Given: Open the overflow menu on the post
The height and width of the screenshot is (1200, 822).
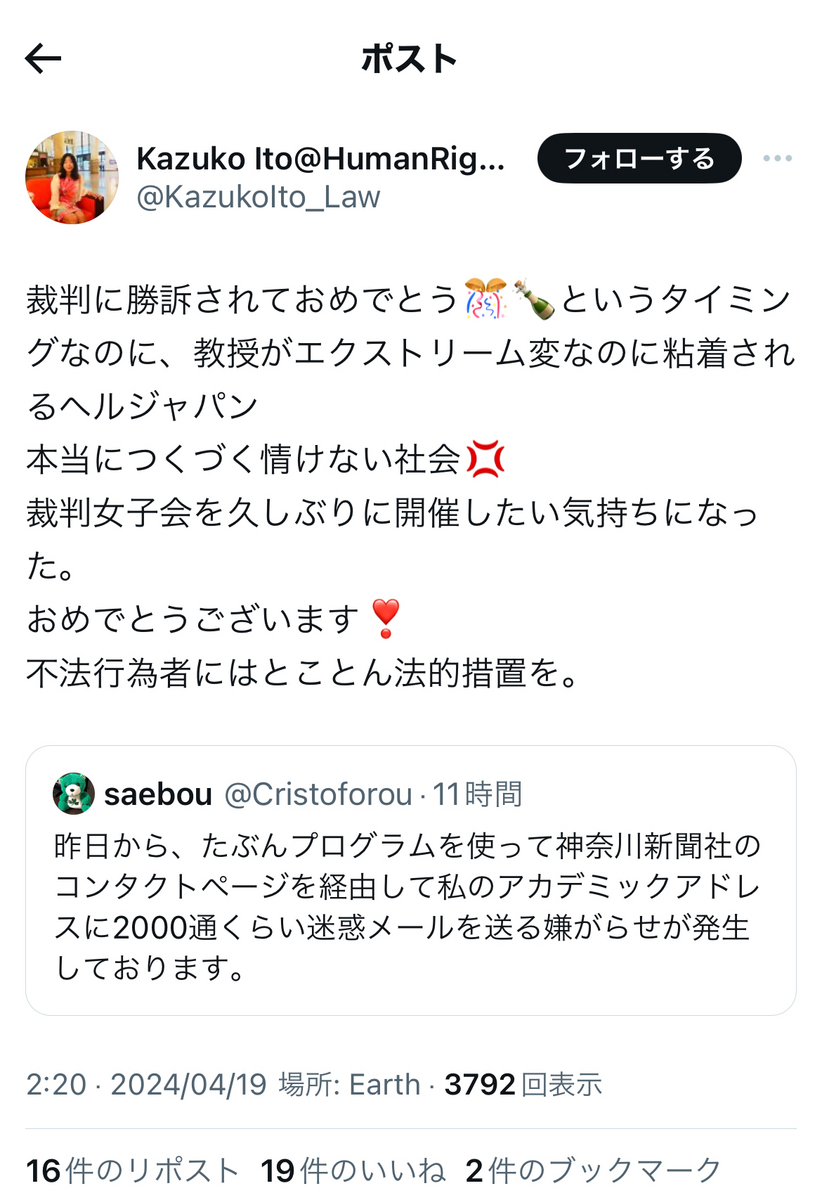Looking at the screenshot, I should coord(777,159).
